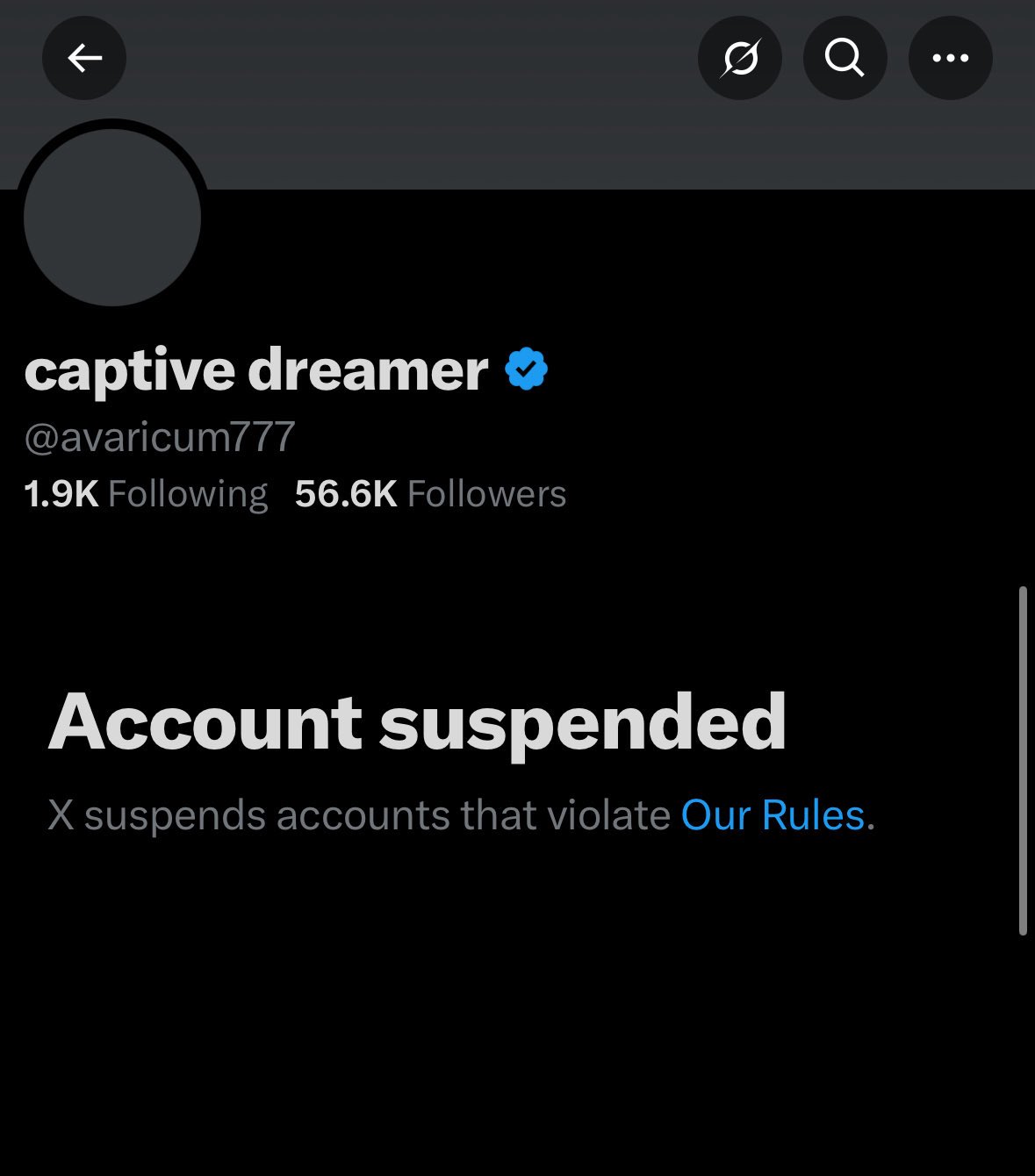Viewport: 1035px width, 1176px height.
Task: Go back using the arrow button
Action: pos(84,58)
